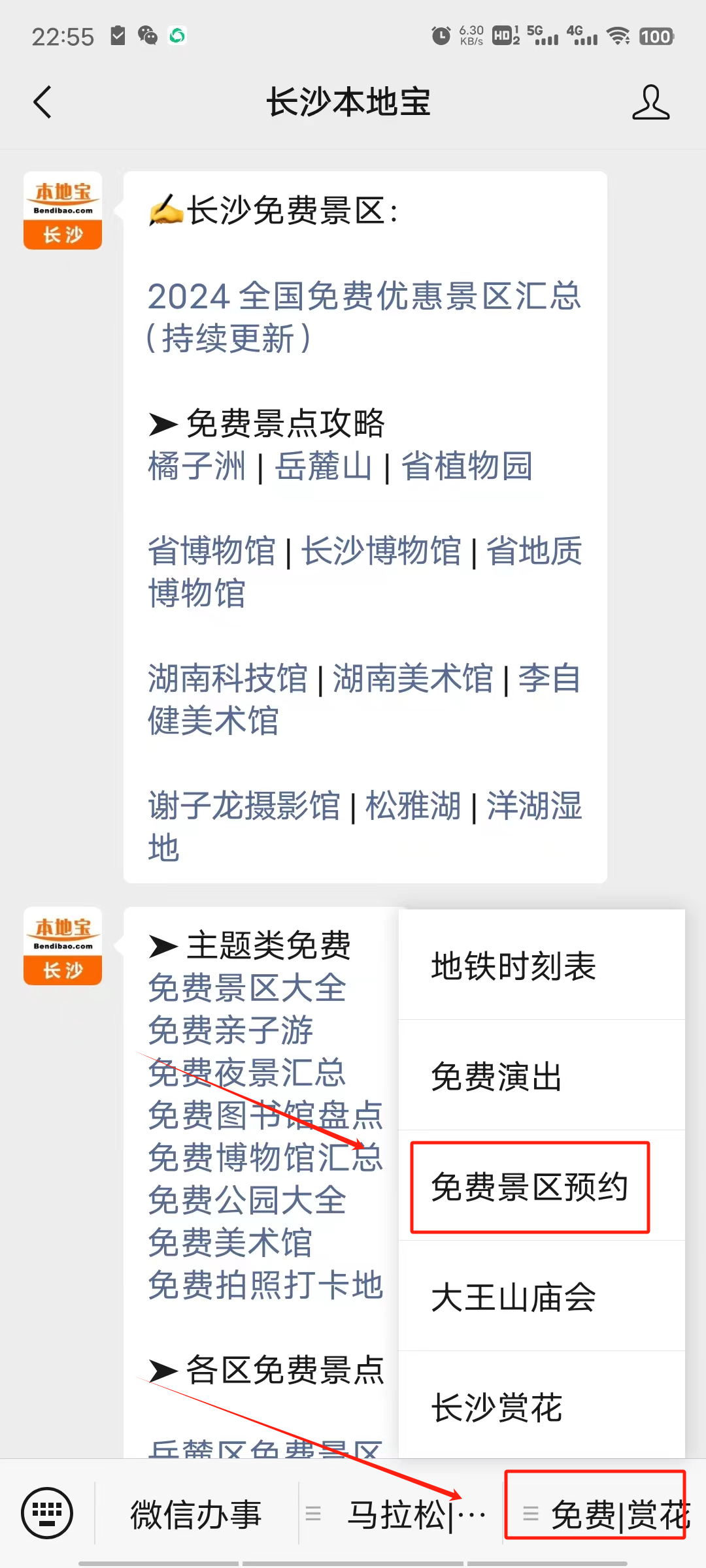Viewport: 706px width, 1568px height.
Task: Open the account profile icon
Action: pyautogui.click(x=650, y=103)
